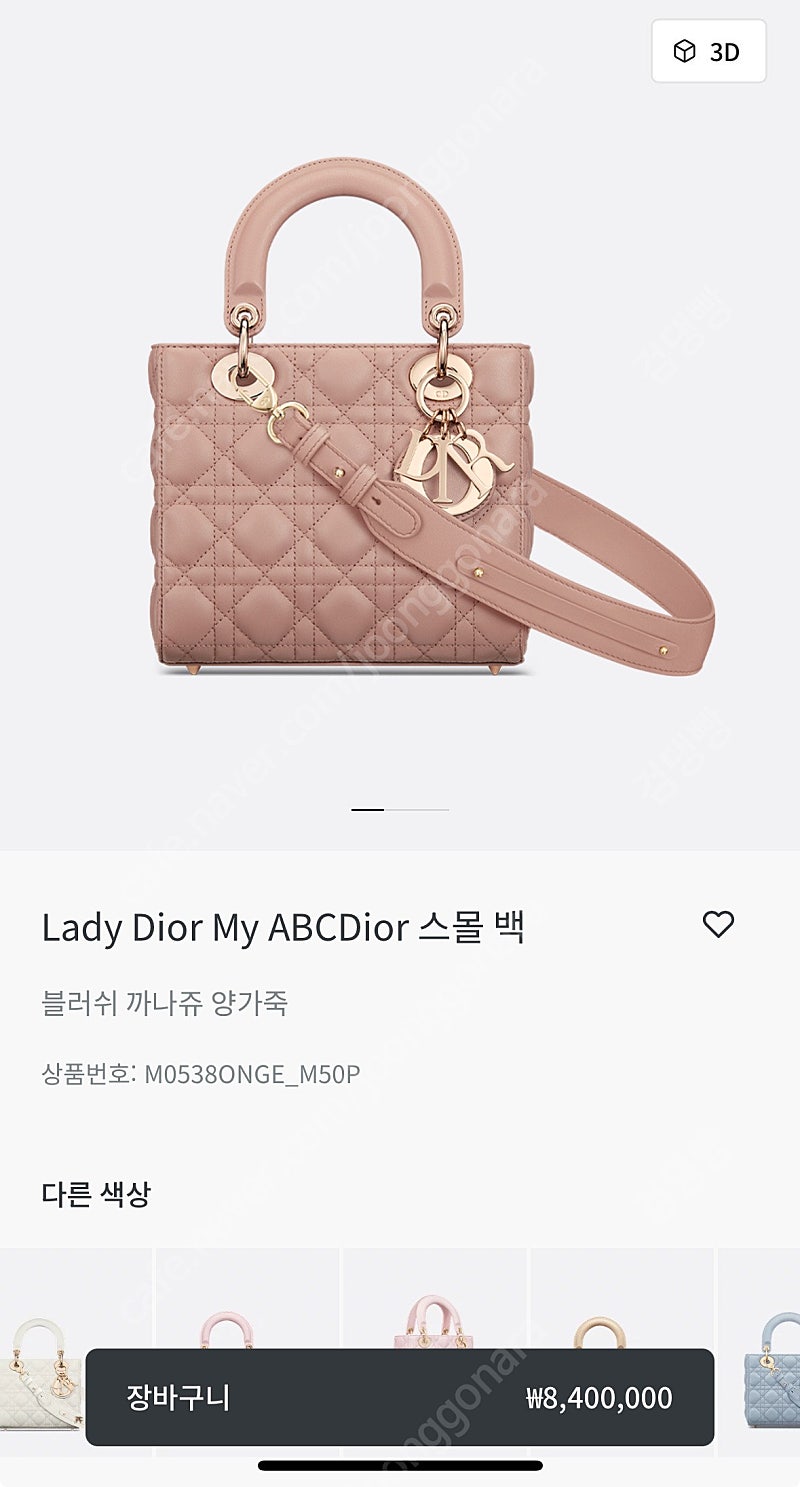Tap 장바구니 to add to cart
This screenshot has width=800, height=1487.
[x=399, y=1397]
